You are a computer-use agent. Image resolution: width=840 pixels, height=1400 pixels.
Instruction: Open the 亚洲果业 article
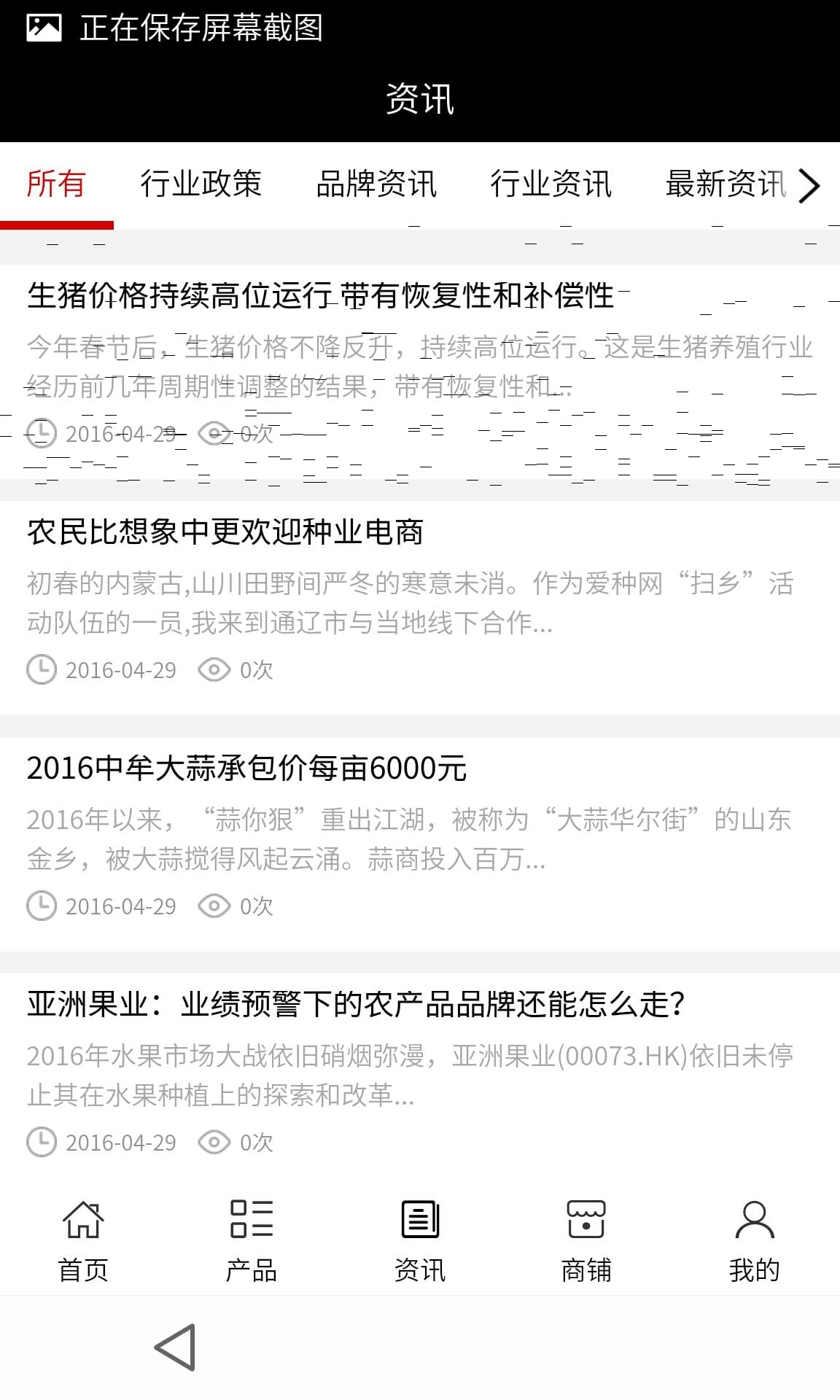point(356,1005)
